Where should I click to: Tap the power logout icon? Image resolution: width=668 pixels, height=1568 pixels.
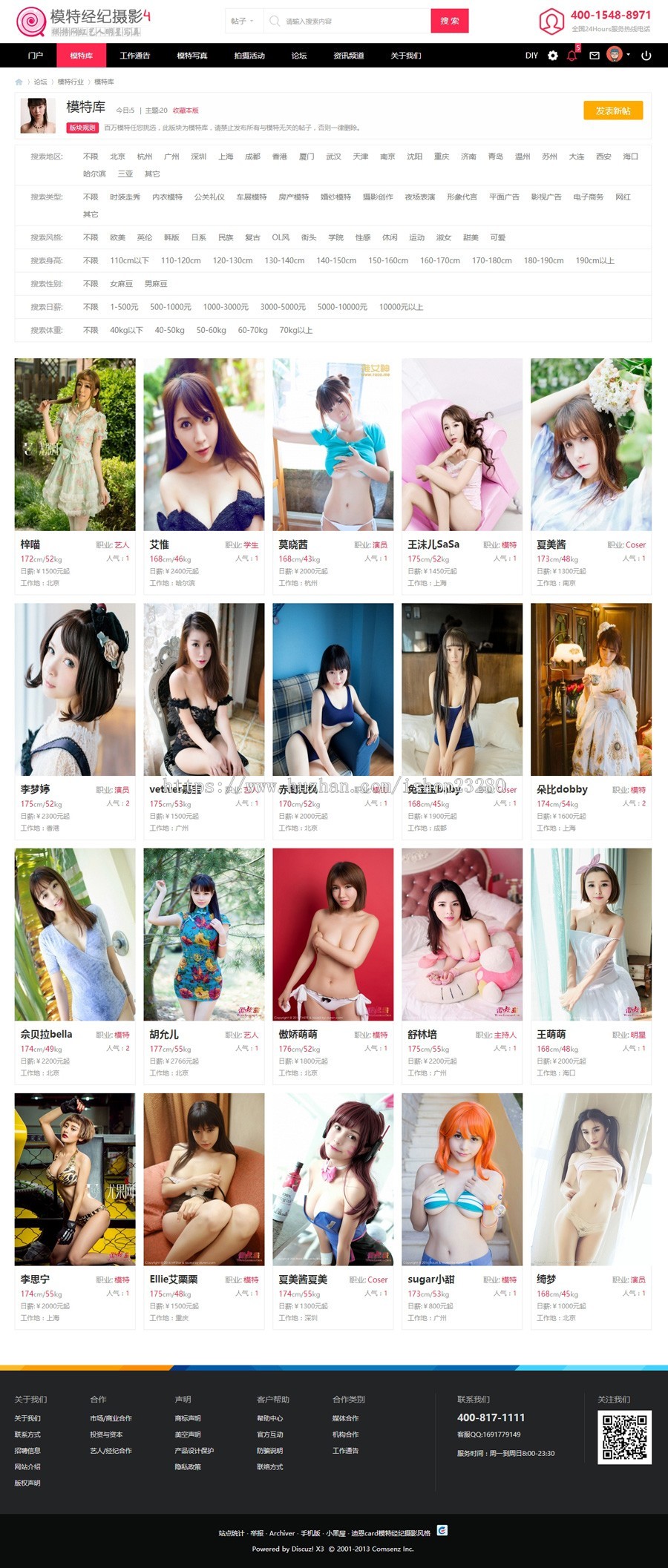coord(646,56)
